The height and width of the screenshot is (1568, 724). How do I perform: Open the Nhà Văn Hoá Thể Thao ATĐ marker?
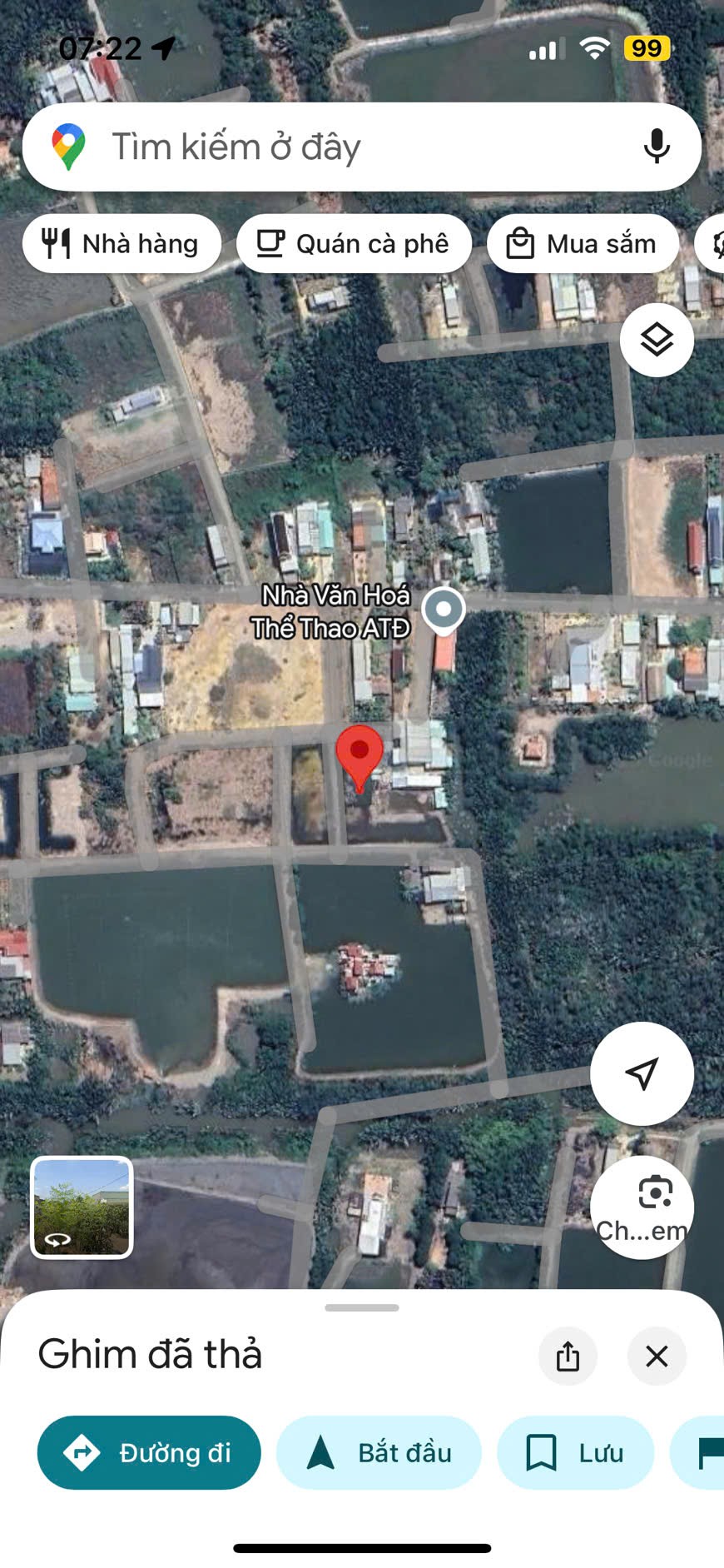coord(444,610)
